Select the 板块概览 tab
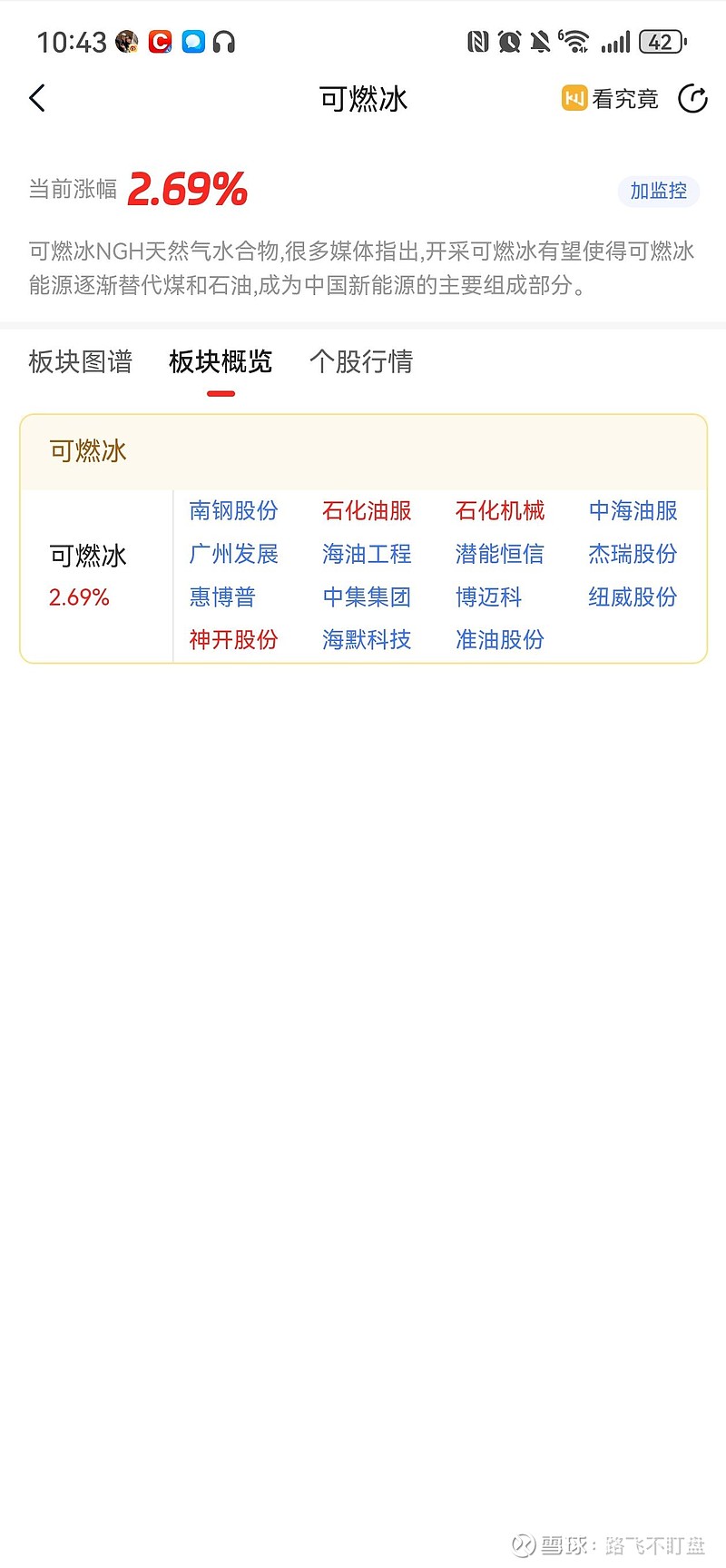Viewport: 726px width, 1568px height. point(221,362)
